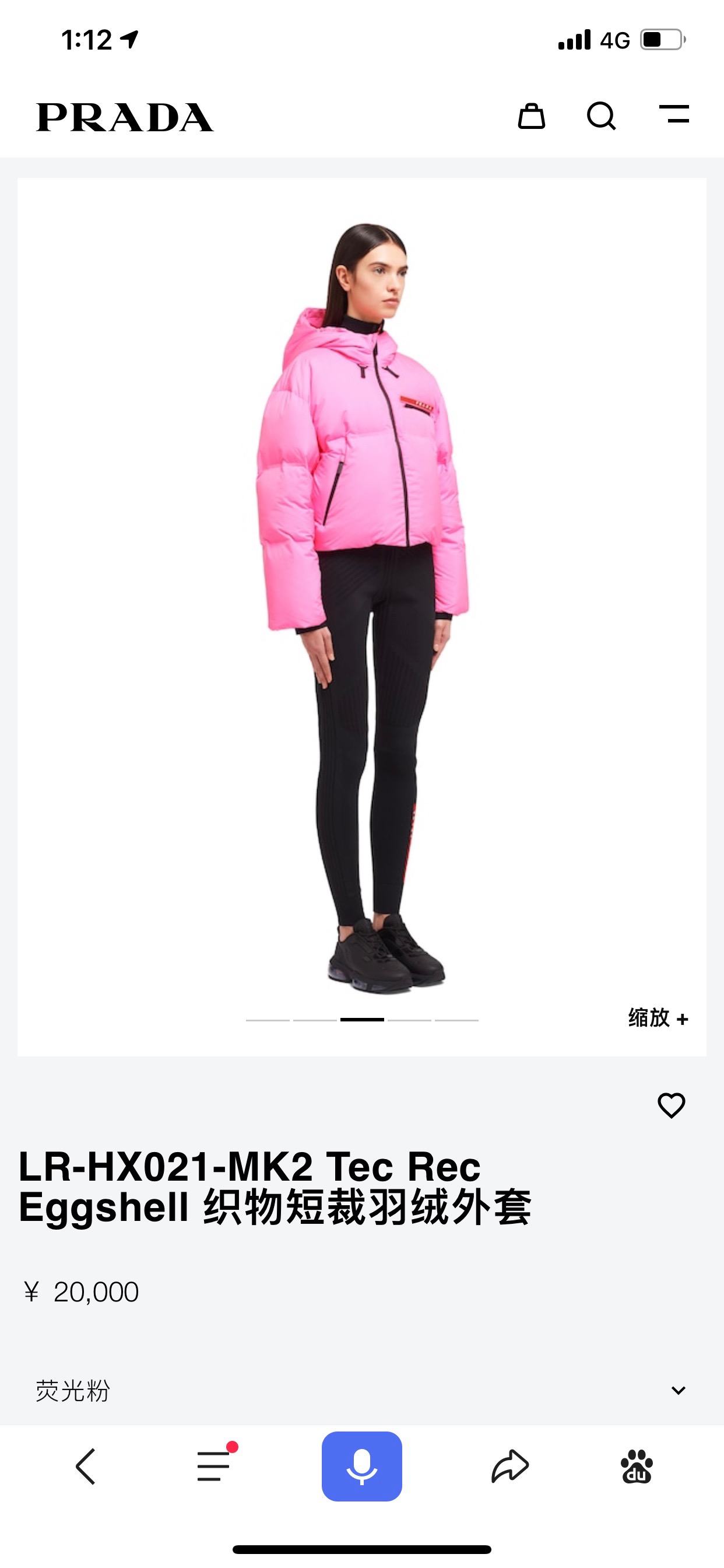Open the shopping bag
The width and height of the screenshot is (724, 1568).
pos(531,116)
